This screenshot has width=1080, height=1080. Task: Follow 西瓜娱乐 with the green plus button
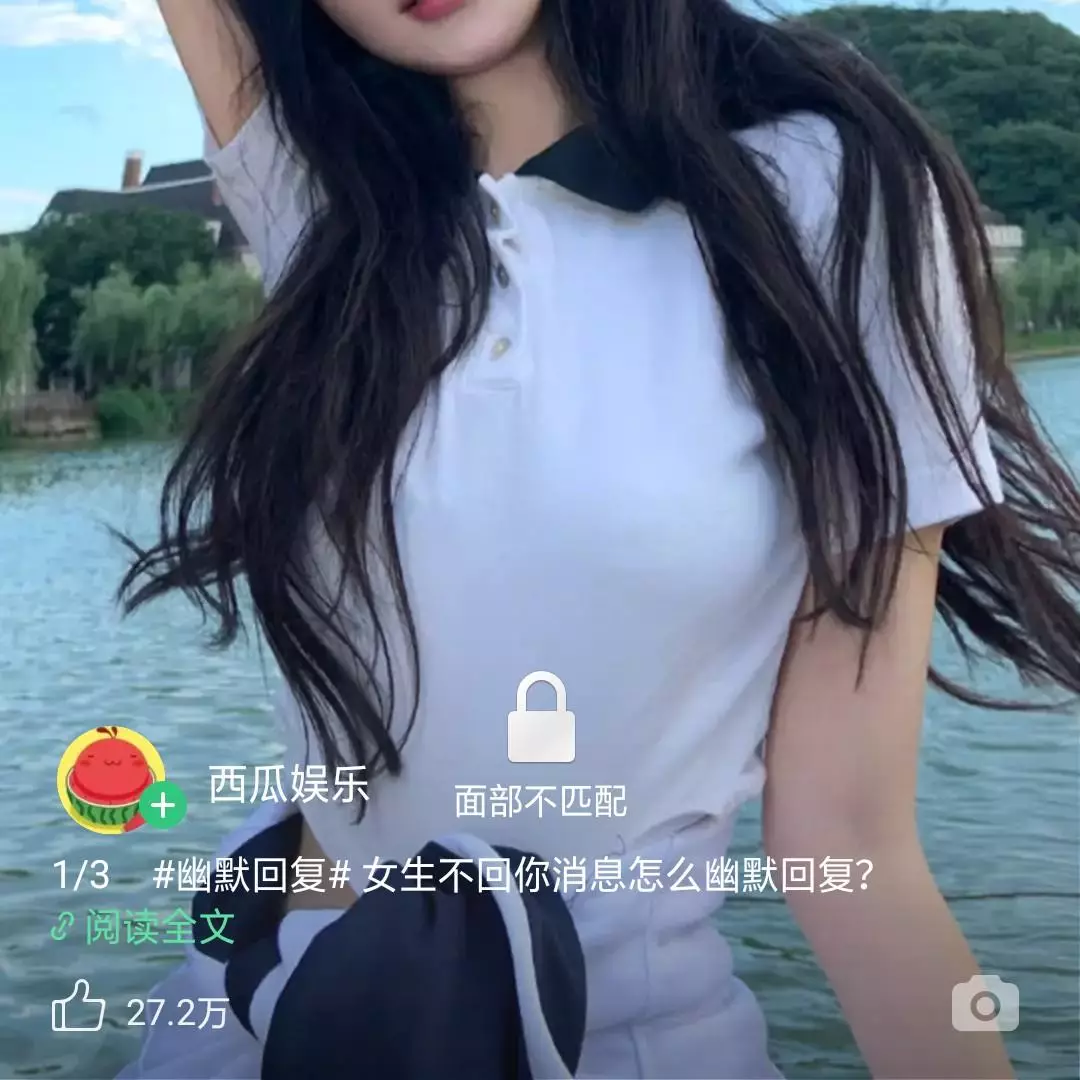163,804
